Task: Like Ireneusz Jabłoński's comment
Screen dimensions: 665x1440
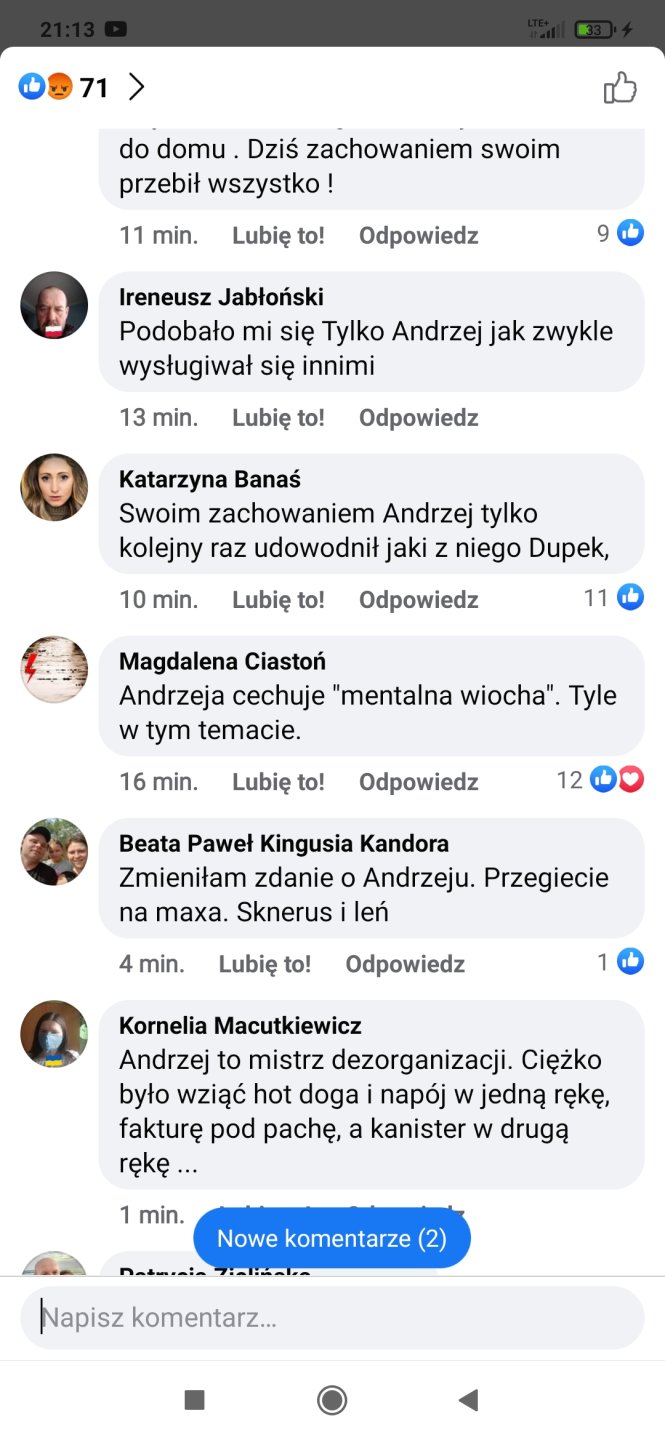Action: 278,417
